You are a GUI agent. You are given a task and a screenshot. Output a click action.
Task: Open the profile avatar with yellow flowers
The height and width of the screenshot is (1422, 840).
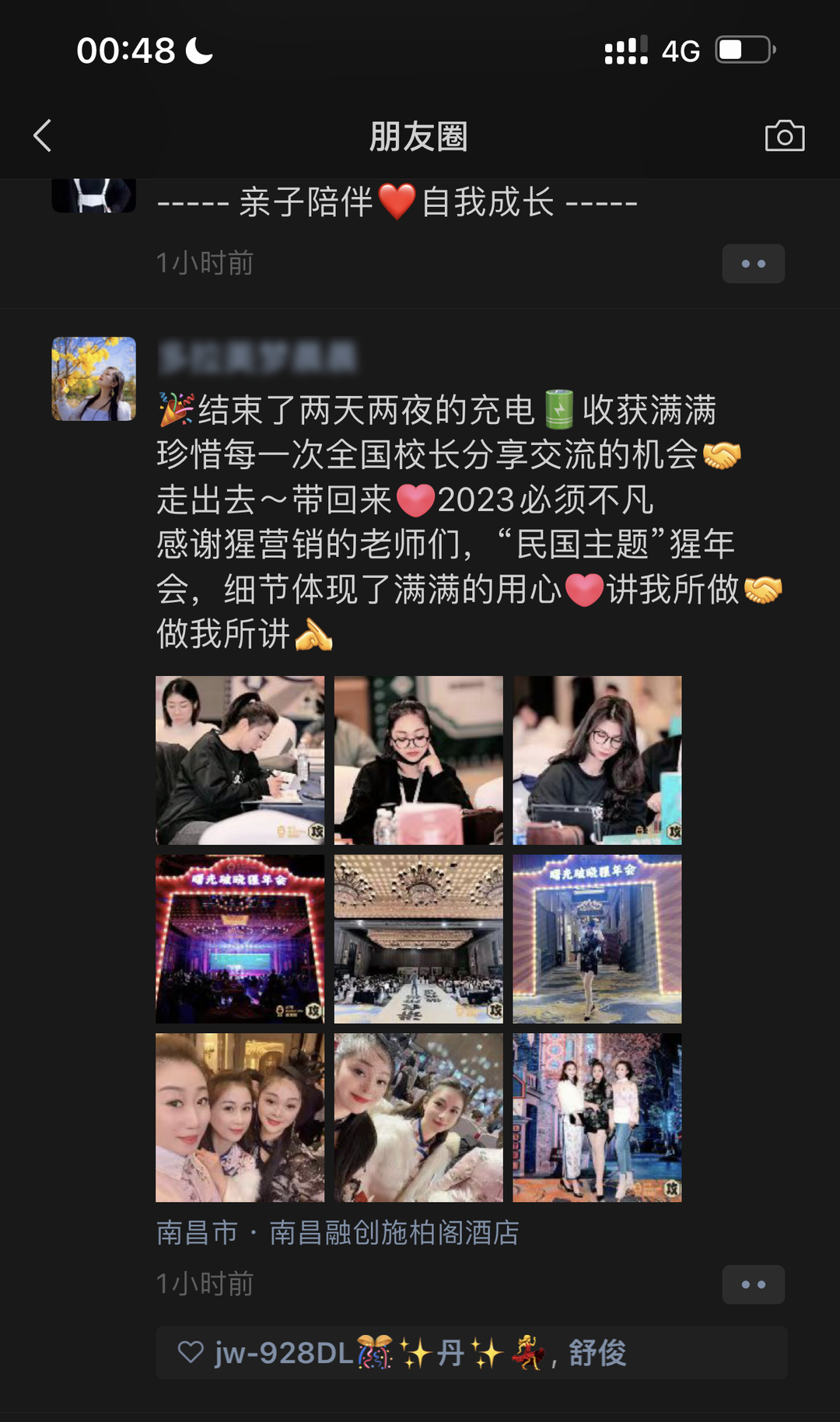tap(94, 379)
